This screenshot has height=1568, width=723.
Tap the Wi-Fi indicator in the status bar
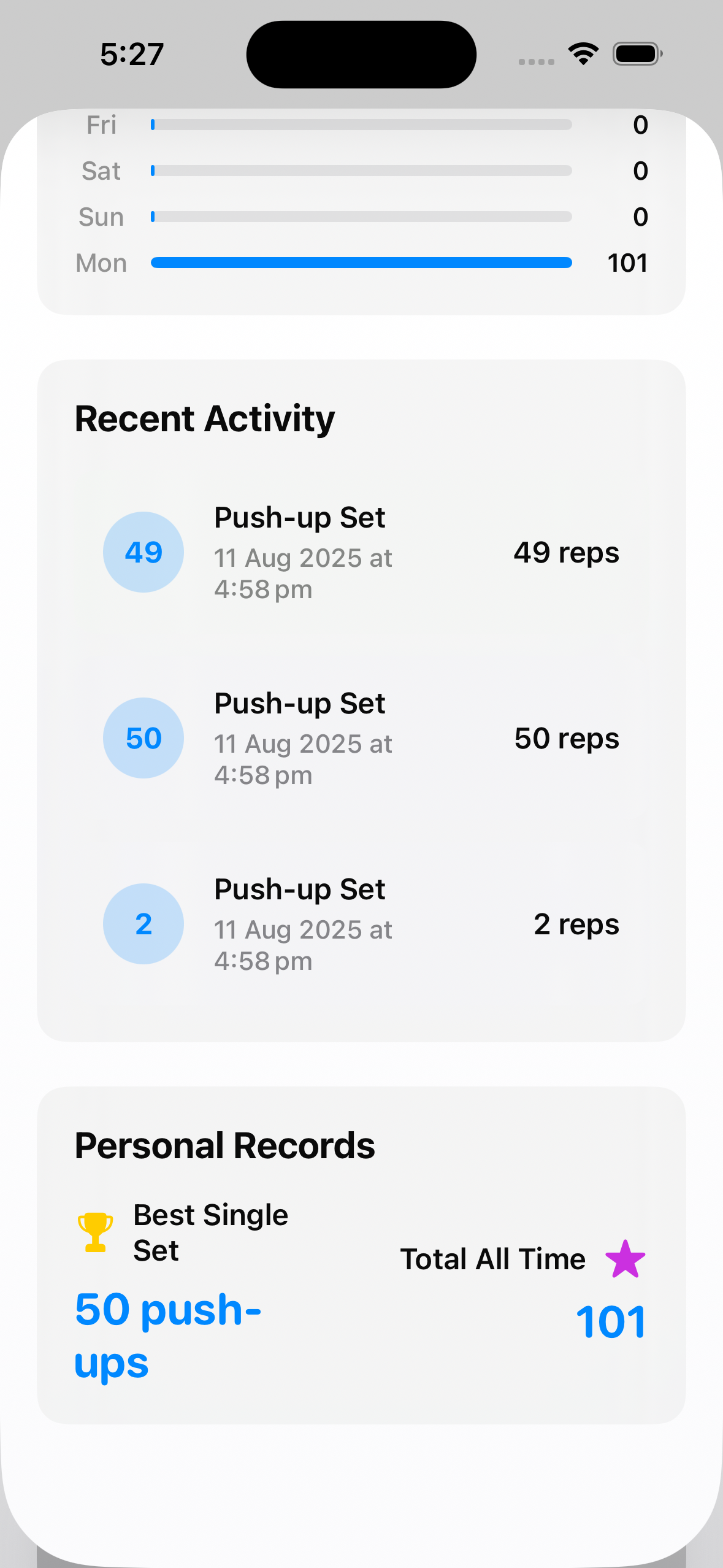(x=581, y=54)
